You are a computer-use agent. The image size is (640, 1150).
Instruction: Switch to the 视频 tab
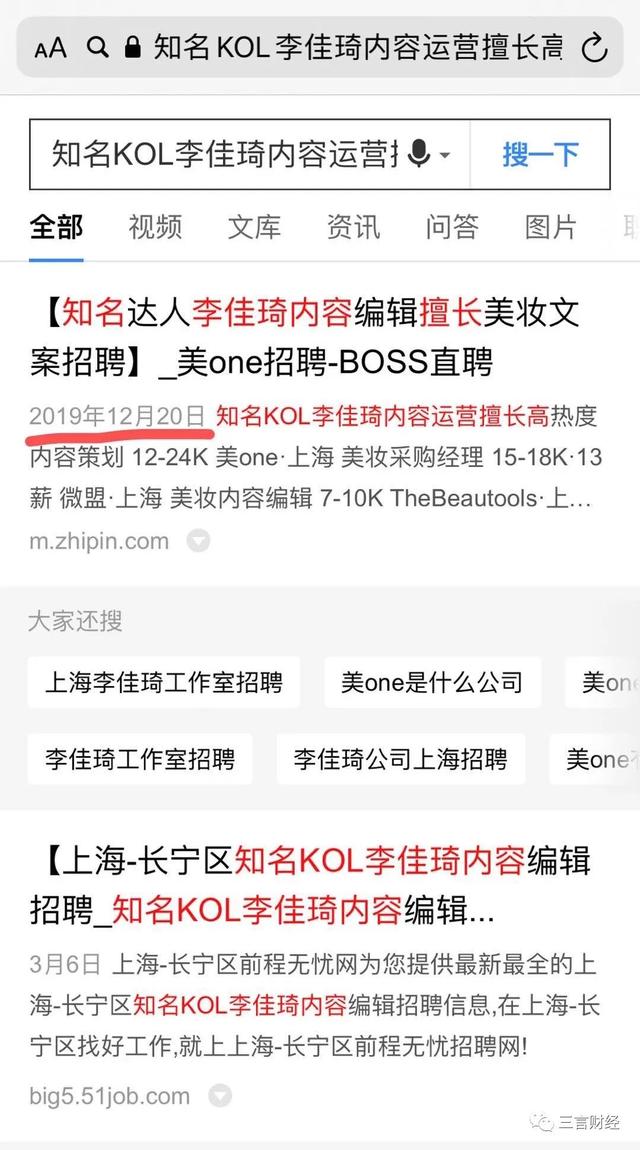[x=155, y=227]
